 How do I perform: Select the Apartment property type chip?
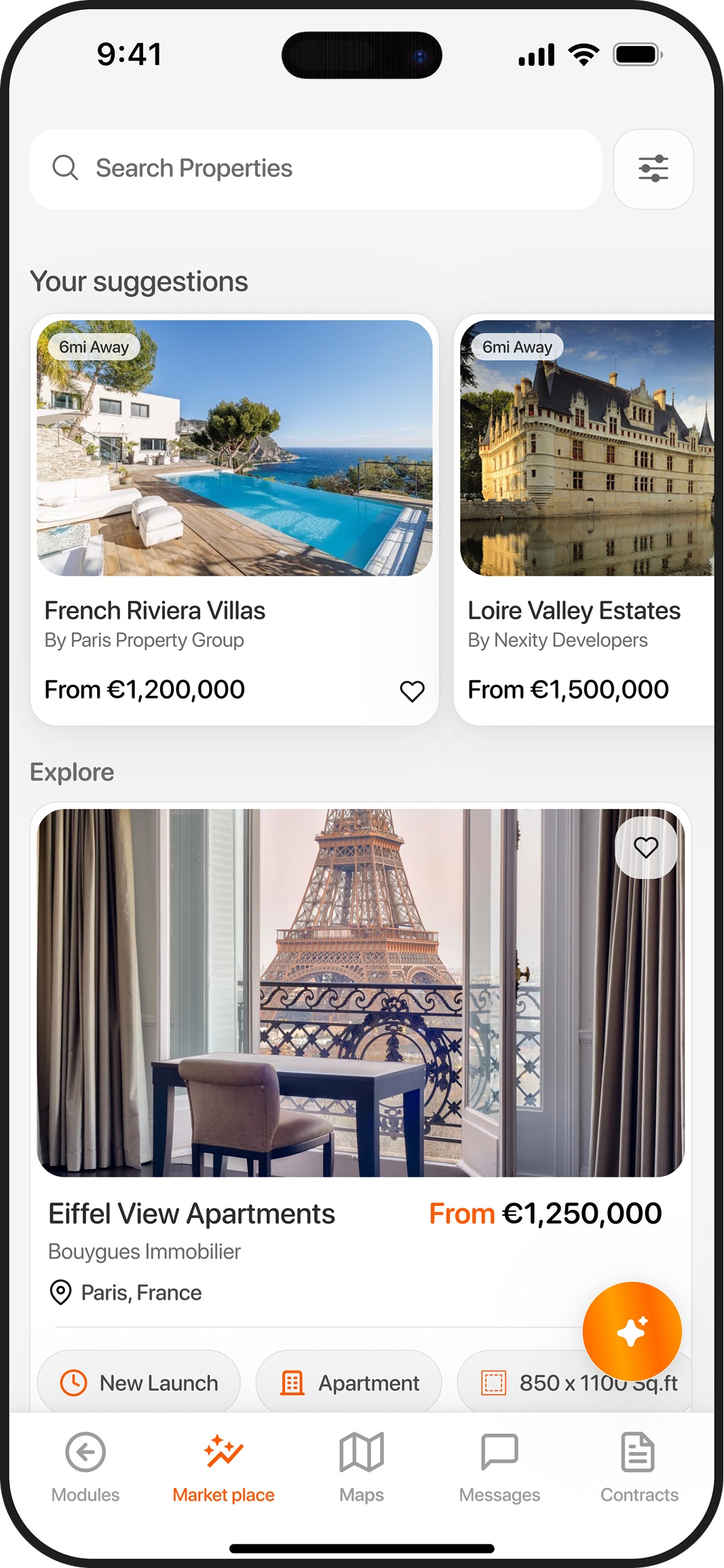point(349,1382)
